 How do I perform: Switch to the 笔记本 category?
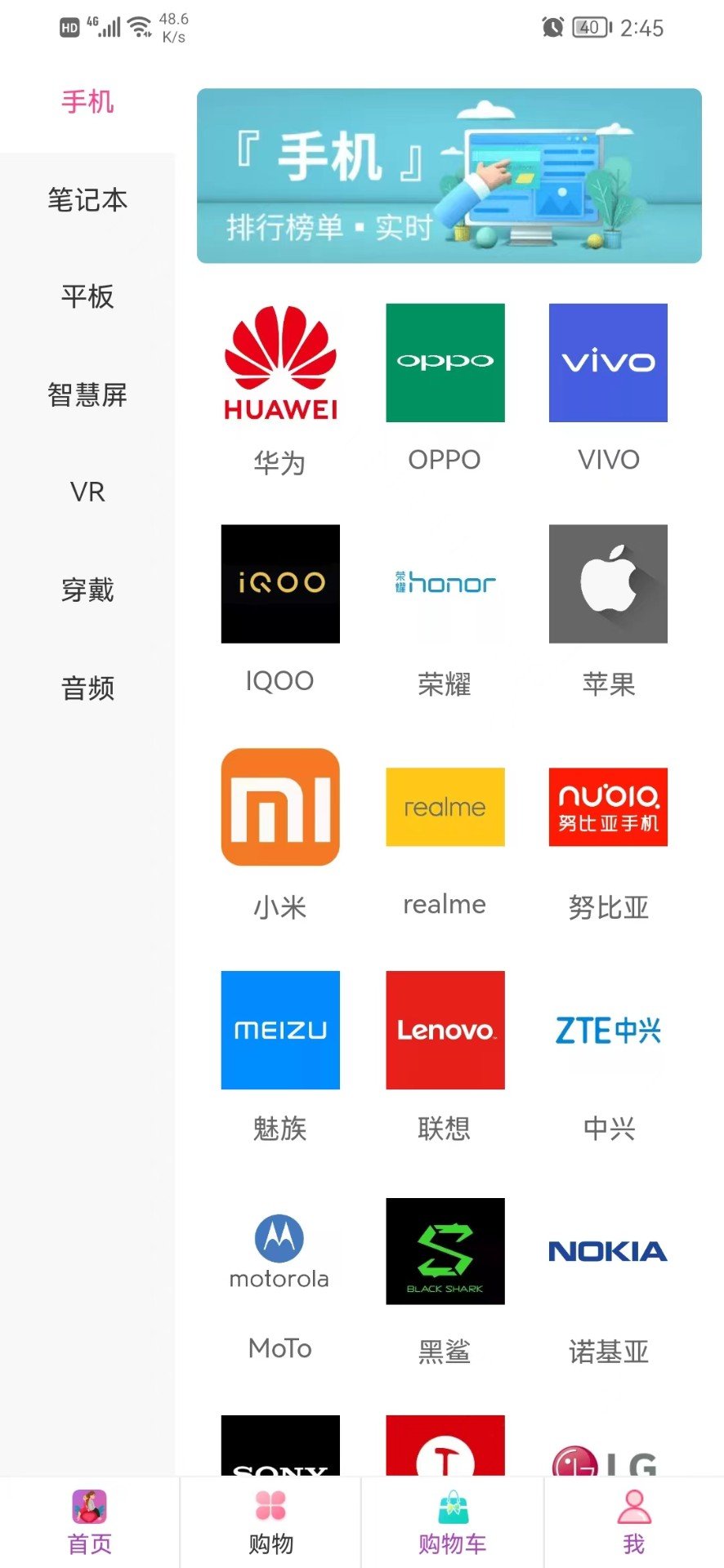point(87,200)
